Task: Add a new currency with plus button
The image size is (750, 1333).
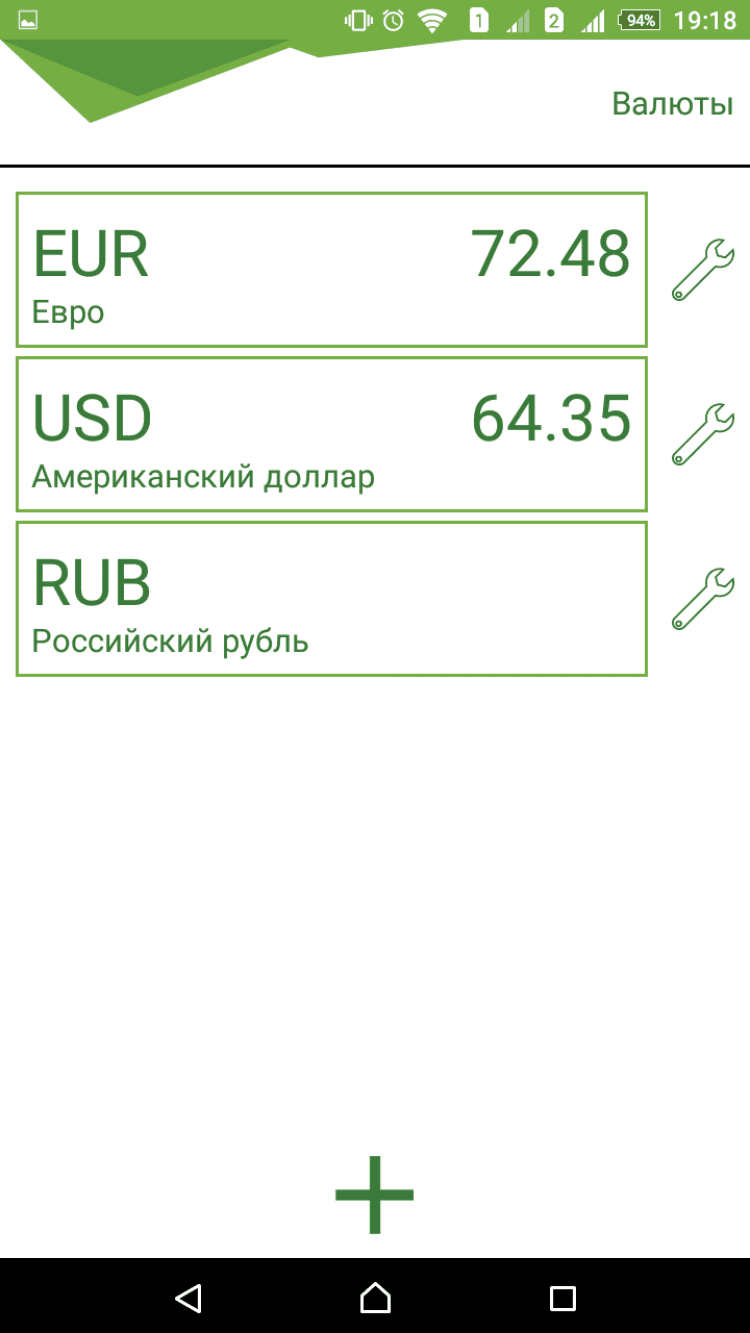Action: (374, 1194)
